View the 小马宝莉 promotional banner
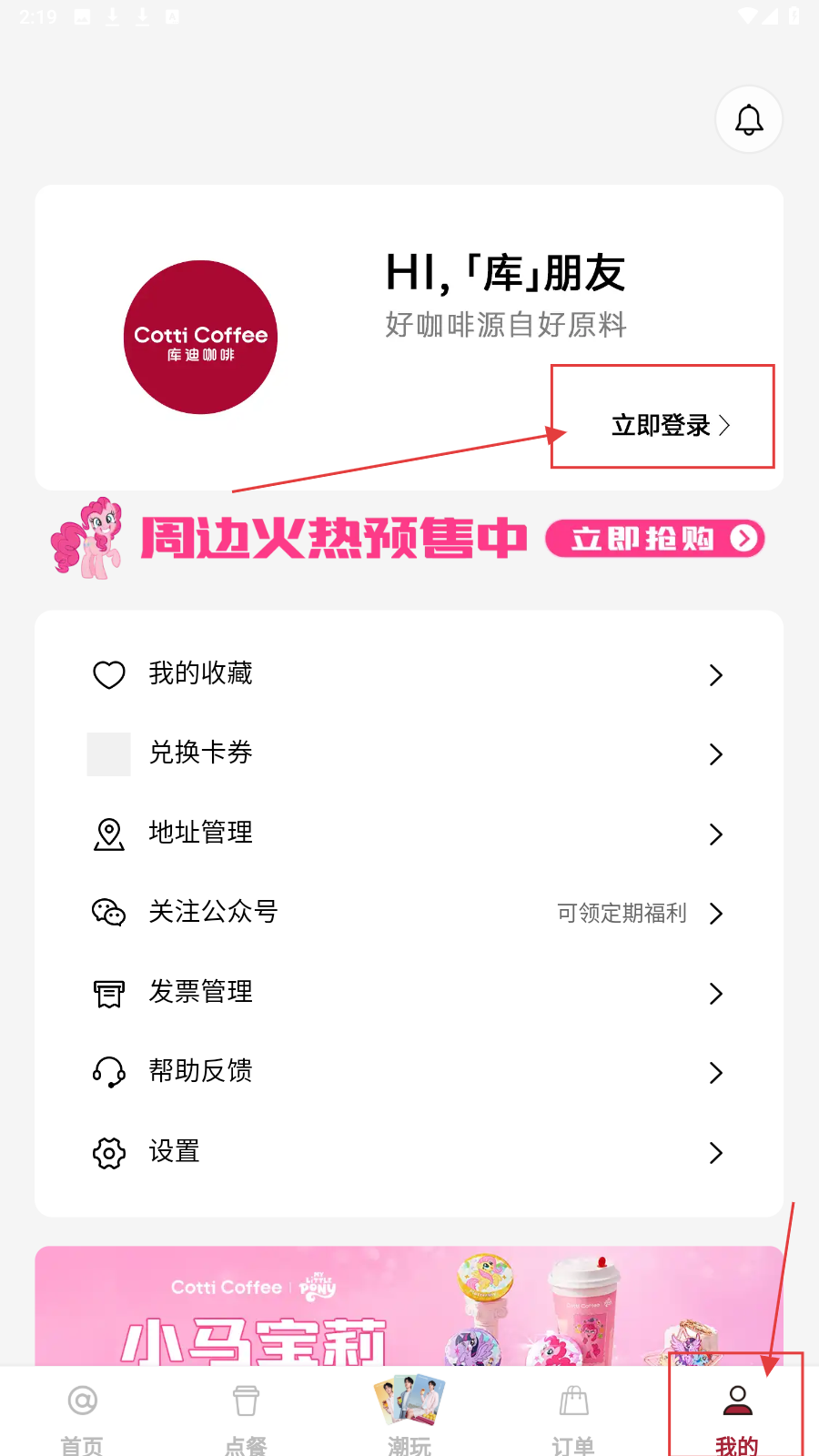The height and width of the screenshot is (1456, 819). tap(409, 1307)
